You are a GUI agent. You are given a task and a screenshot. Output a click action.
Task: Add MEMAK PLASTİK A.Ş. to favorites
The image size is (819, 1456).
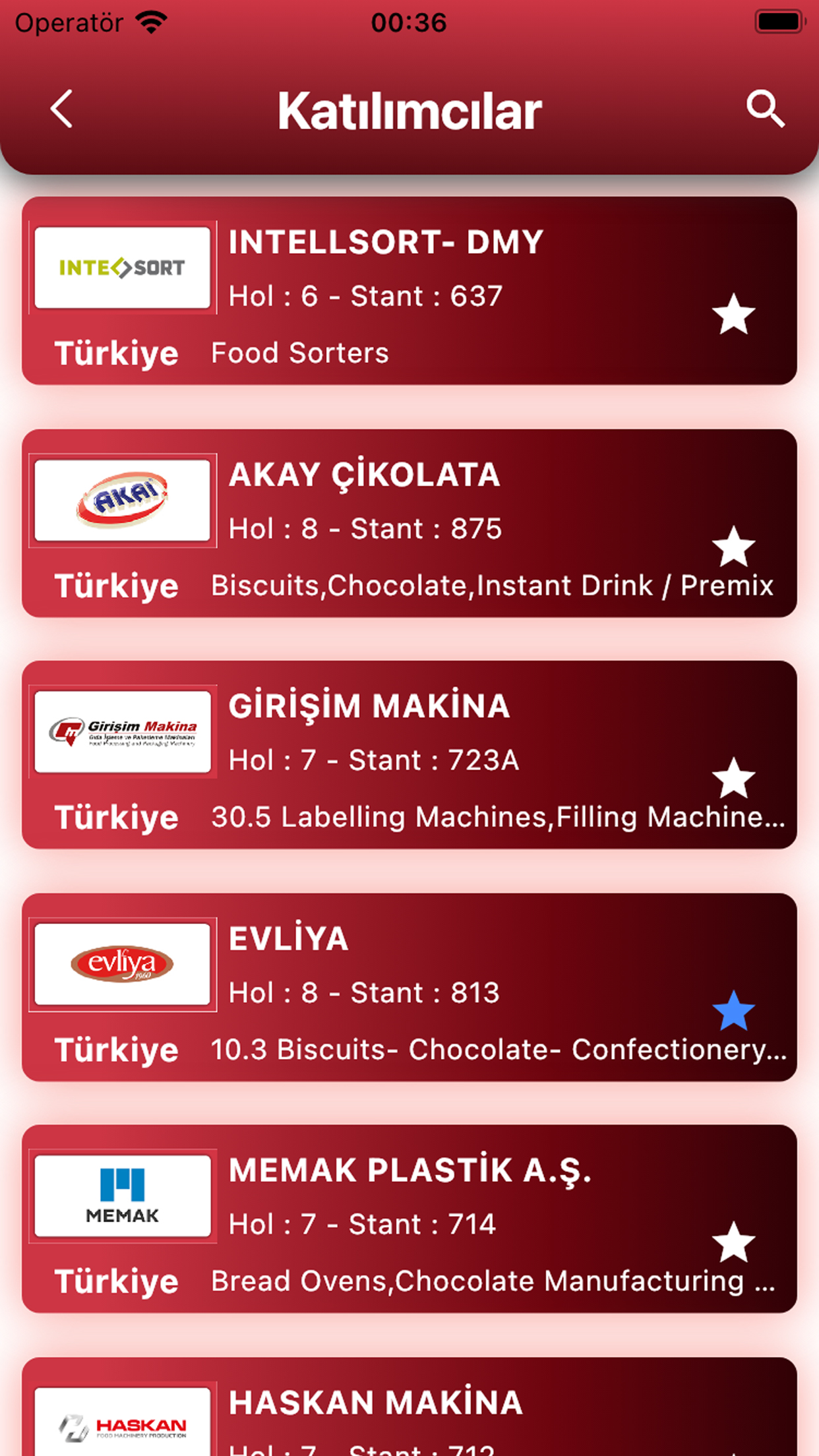tap(733, 1242)
